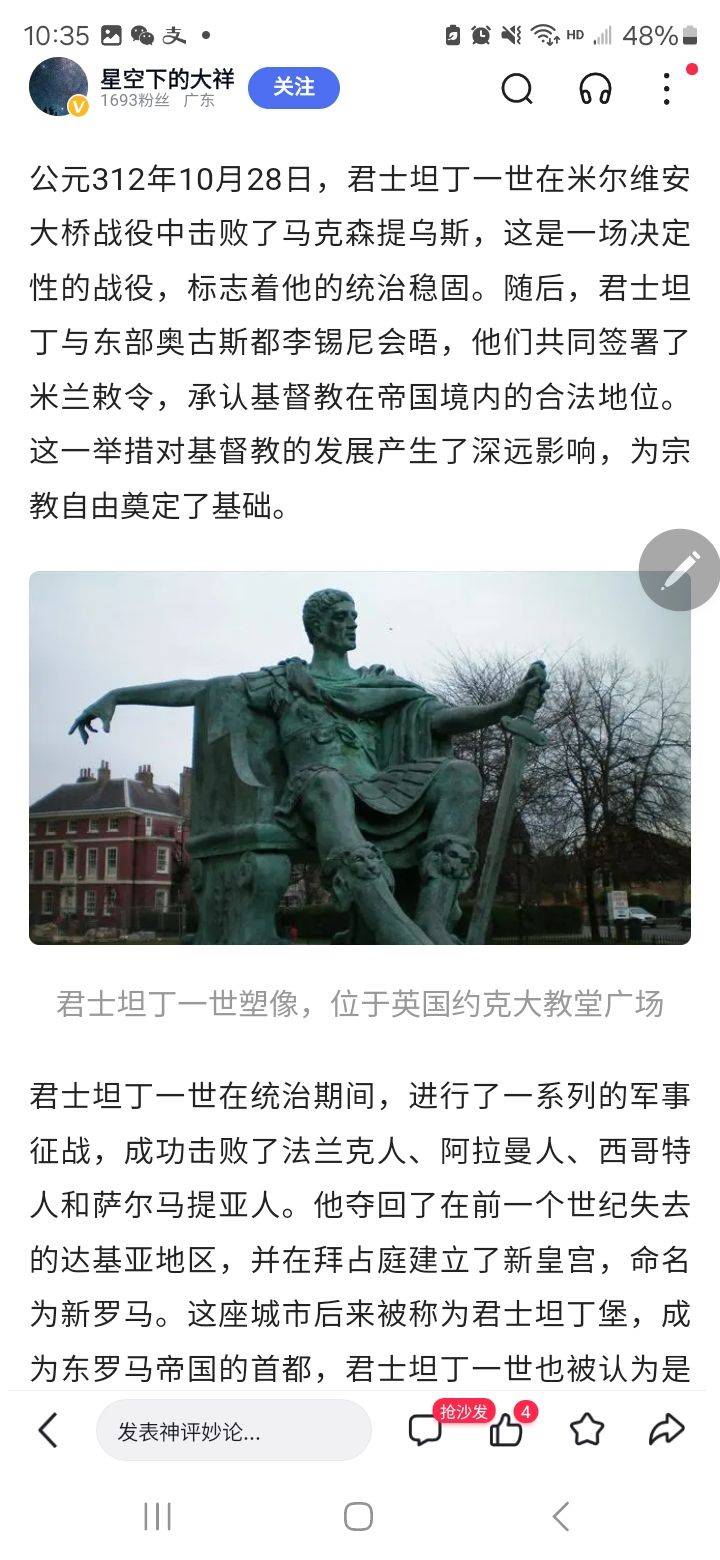Go back with the bottom-left arrow
Viewport: 720px width, 1560px height.
coord(47,1431)
